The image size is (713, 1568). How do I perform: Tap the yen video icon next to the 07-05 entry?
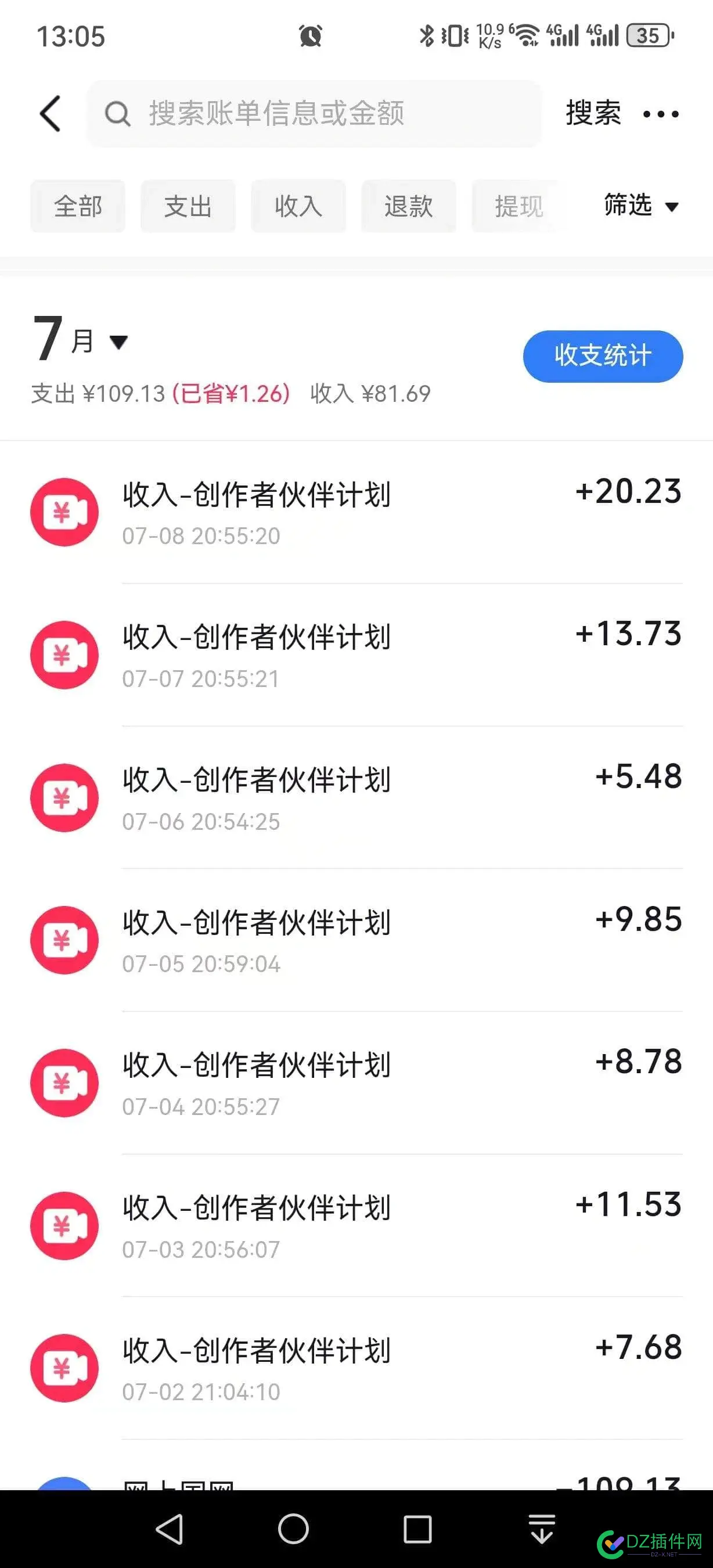pos(64,940)
